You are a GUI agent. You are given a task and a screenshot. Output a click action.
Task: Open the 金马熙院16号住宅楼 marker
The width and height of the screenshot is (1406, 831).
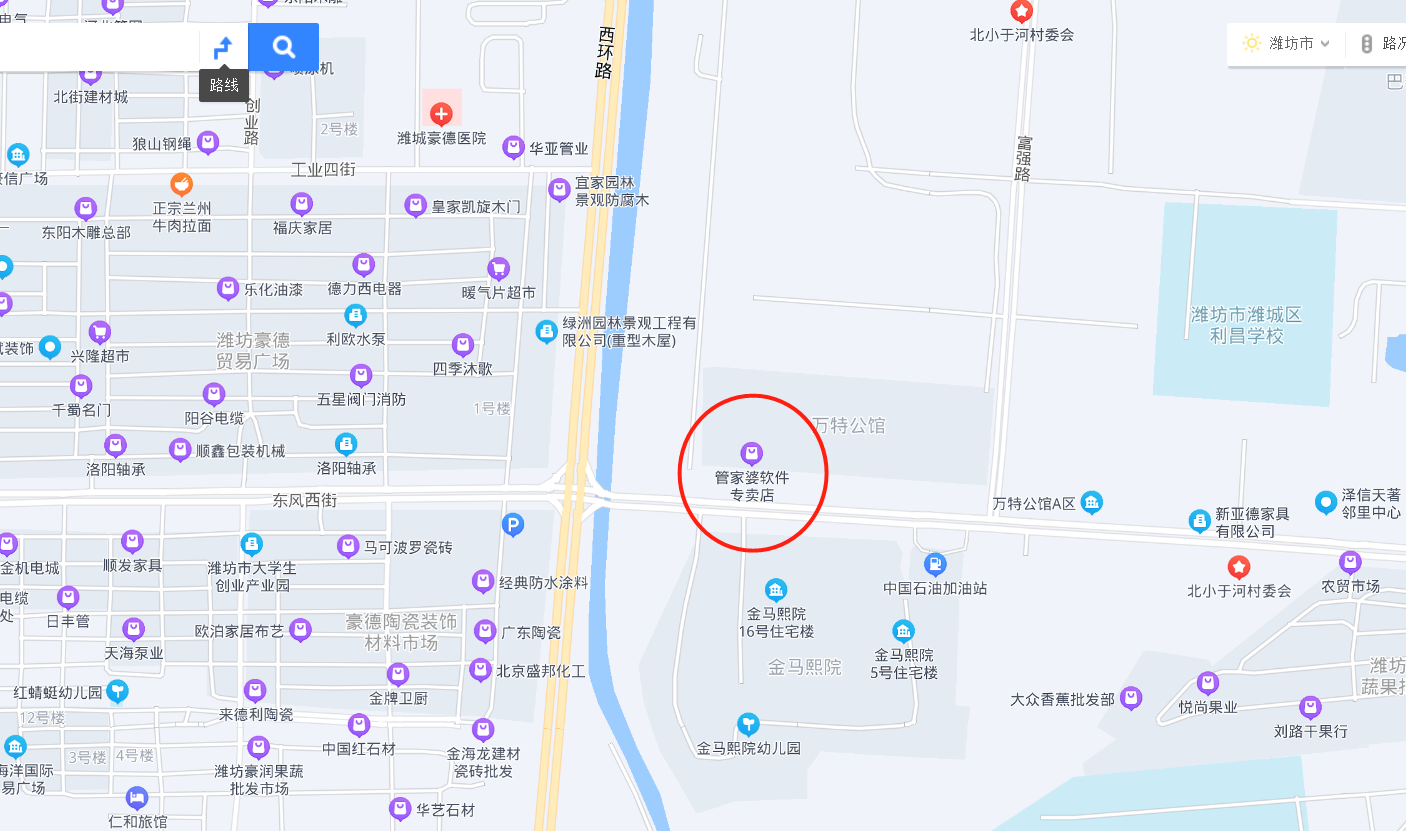click(776, 590)
